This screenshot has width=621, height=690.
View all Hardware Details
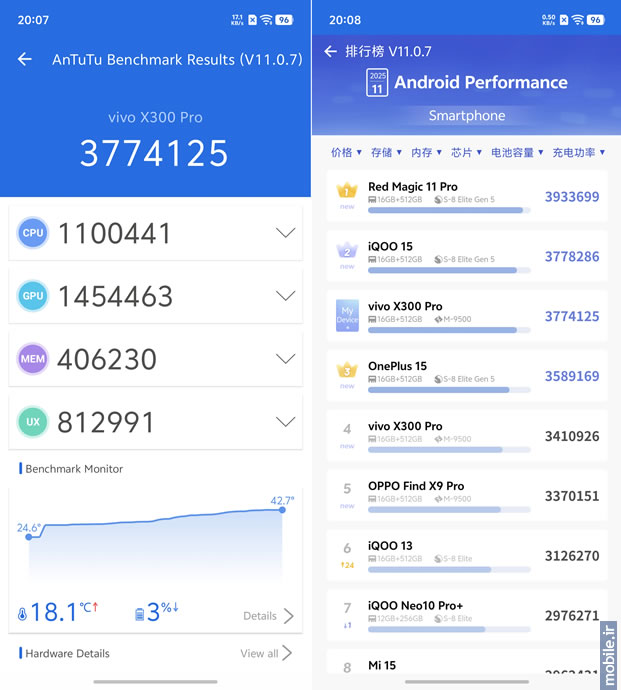coord(266,653)
